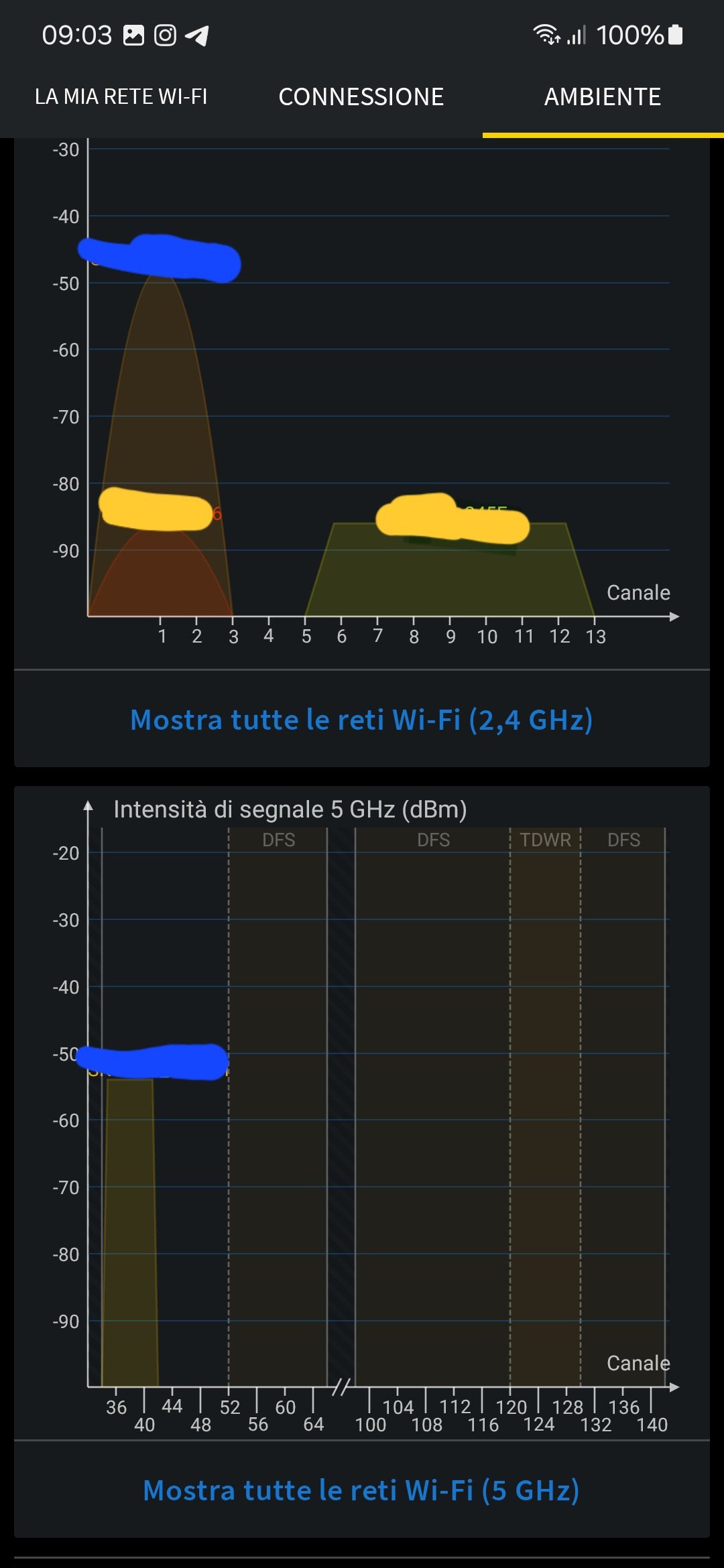Switch to the LA MIA RETE WI-FI tab
This screenshot has height=1568, width=724.
pyautogui.click(x=121, y=96)
